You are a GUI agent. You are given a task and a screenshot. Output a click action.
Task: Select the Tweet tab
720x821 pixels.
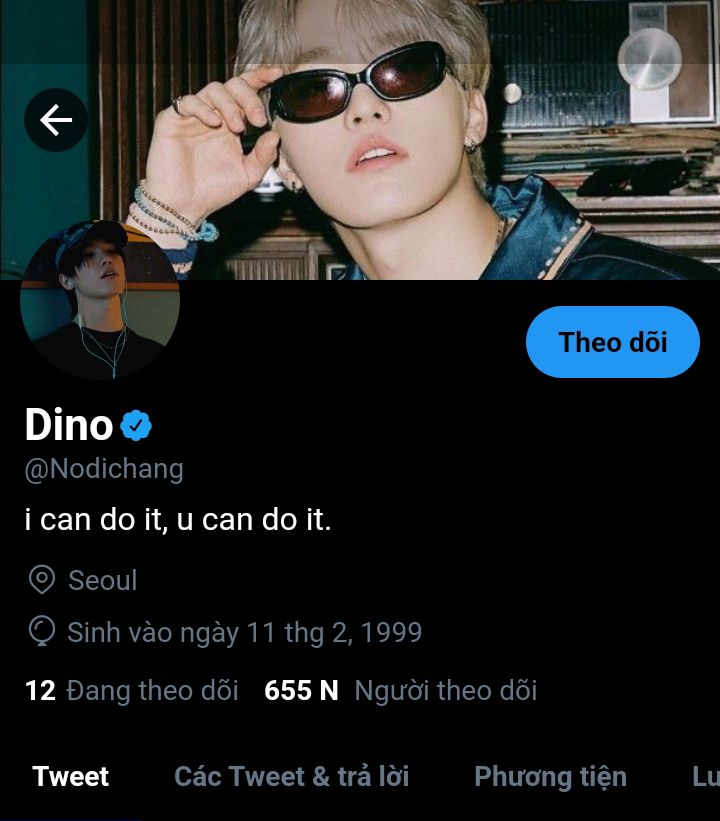click(71, 777)
